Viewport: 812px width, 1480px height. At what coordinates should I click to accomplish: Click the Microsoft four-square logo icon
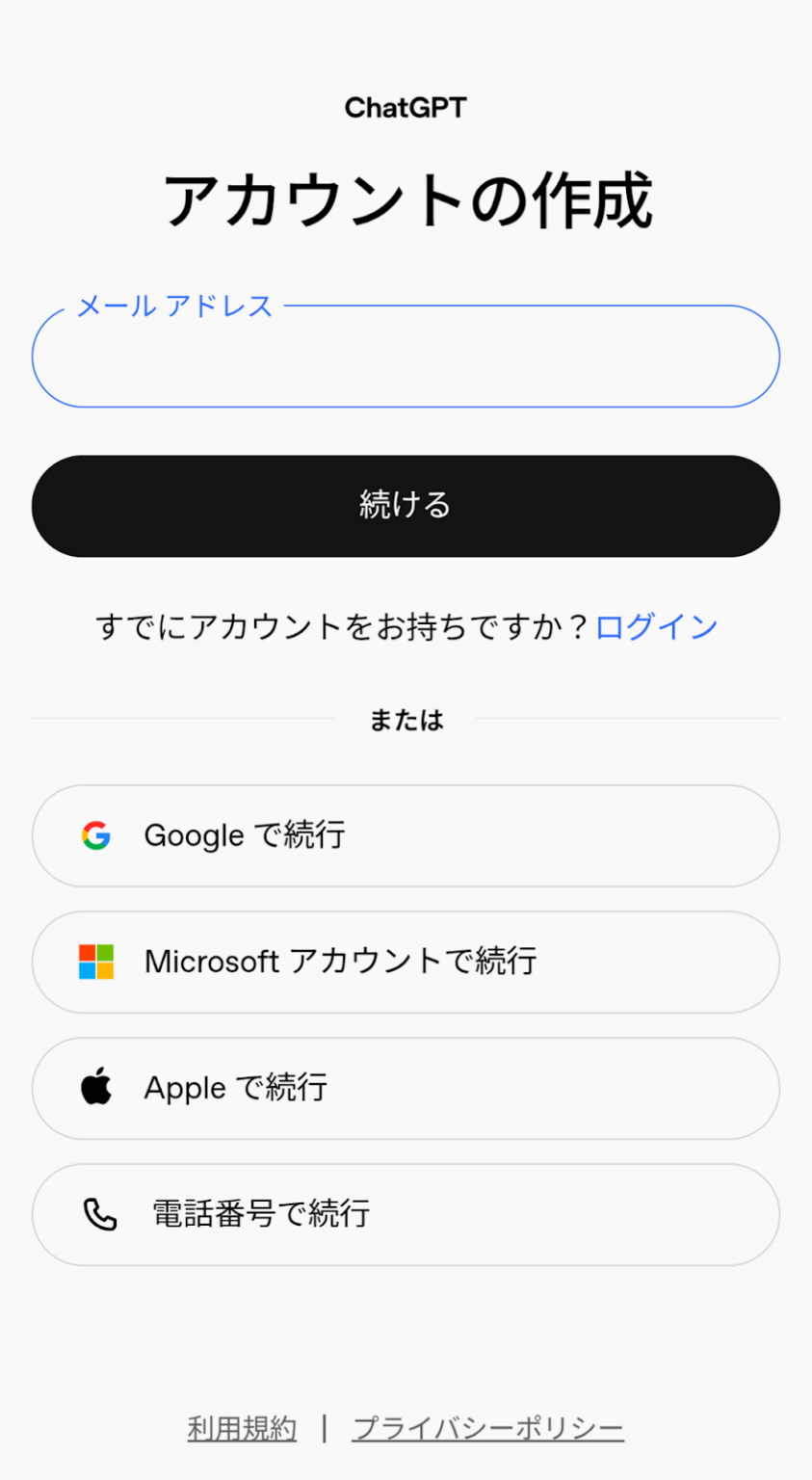click(95, 961)
